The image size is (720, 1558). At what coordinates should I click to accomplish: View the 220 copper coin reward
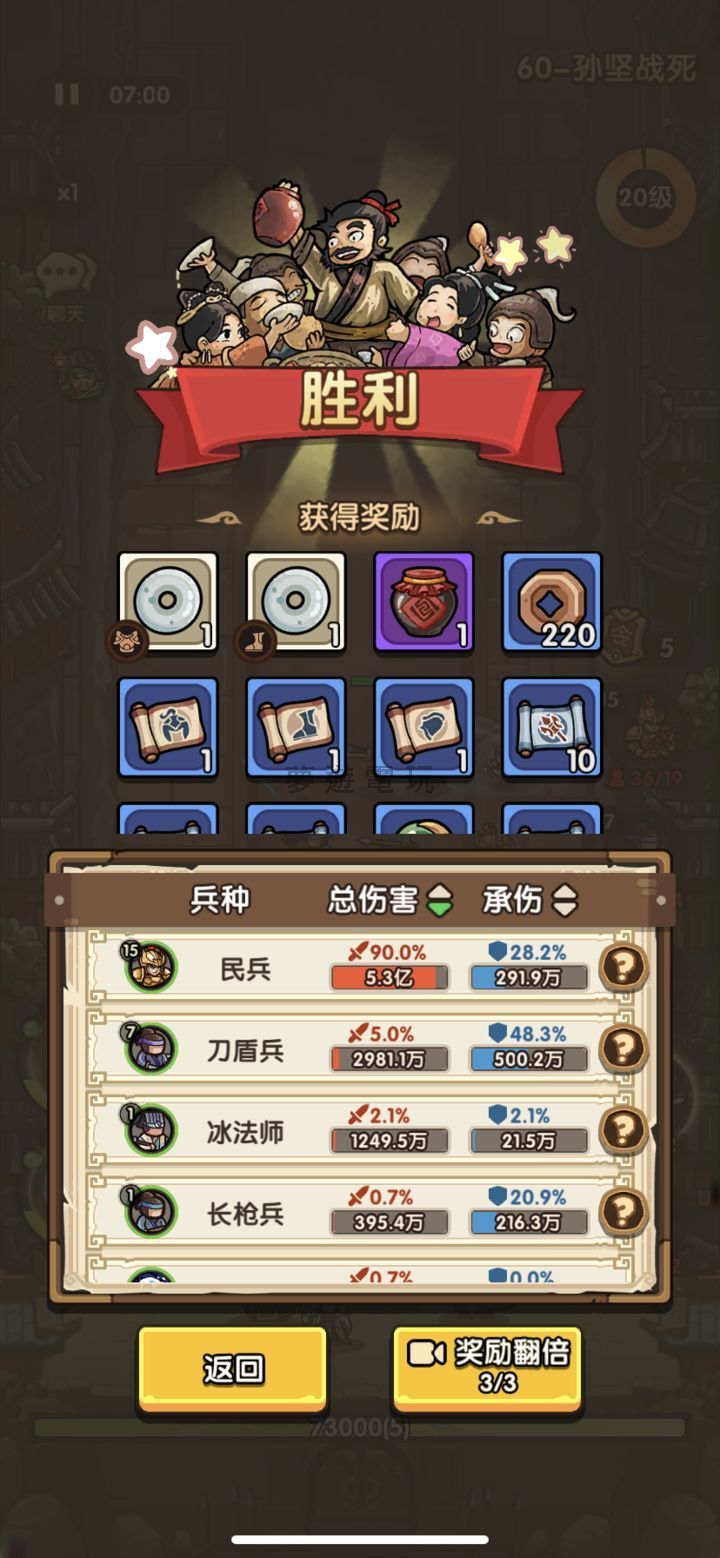552,602
